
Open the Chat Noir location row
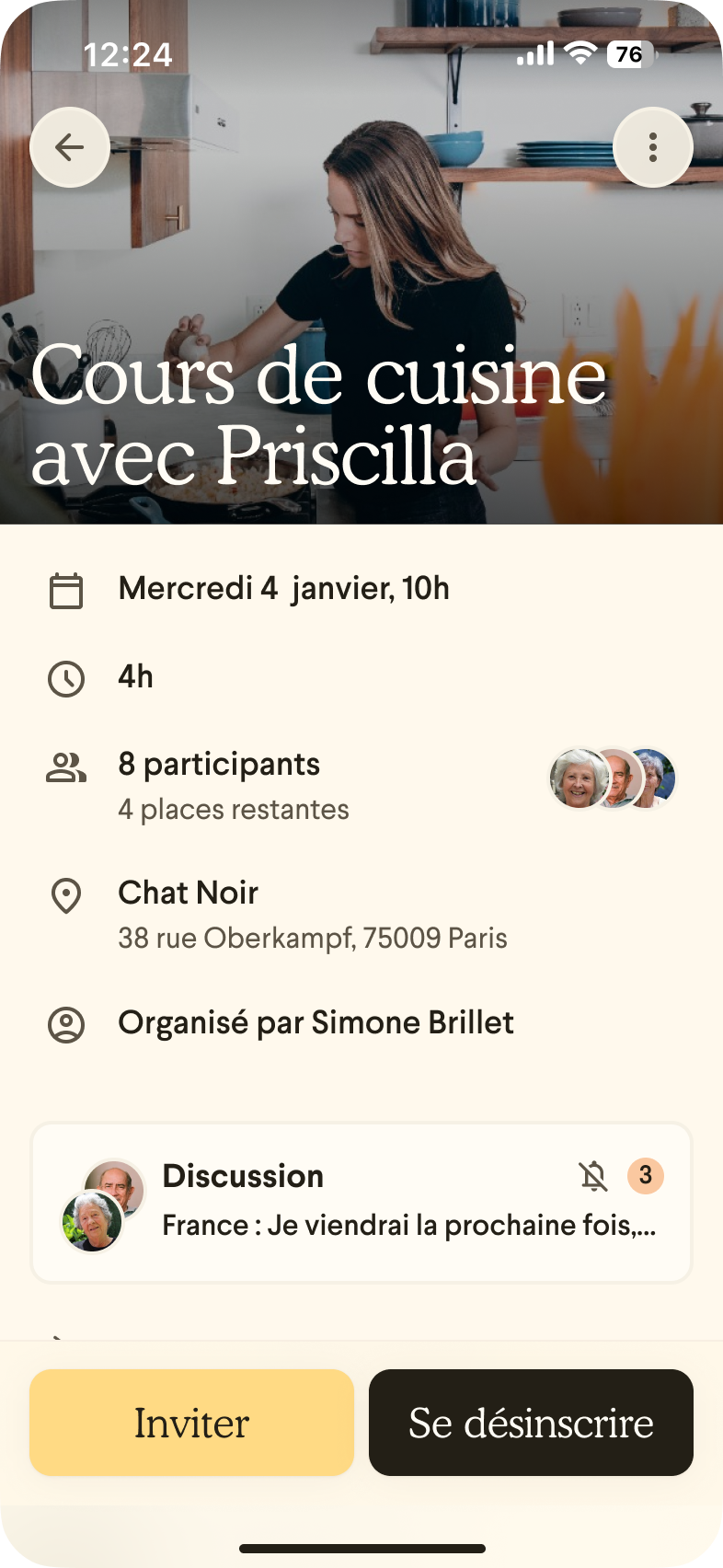pos(313,915)
